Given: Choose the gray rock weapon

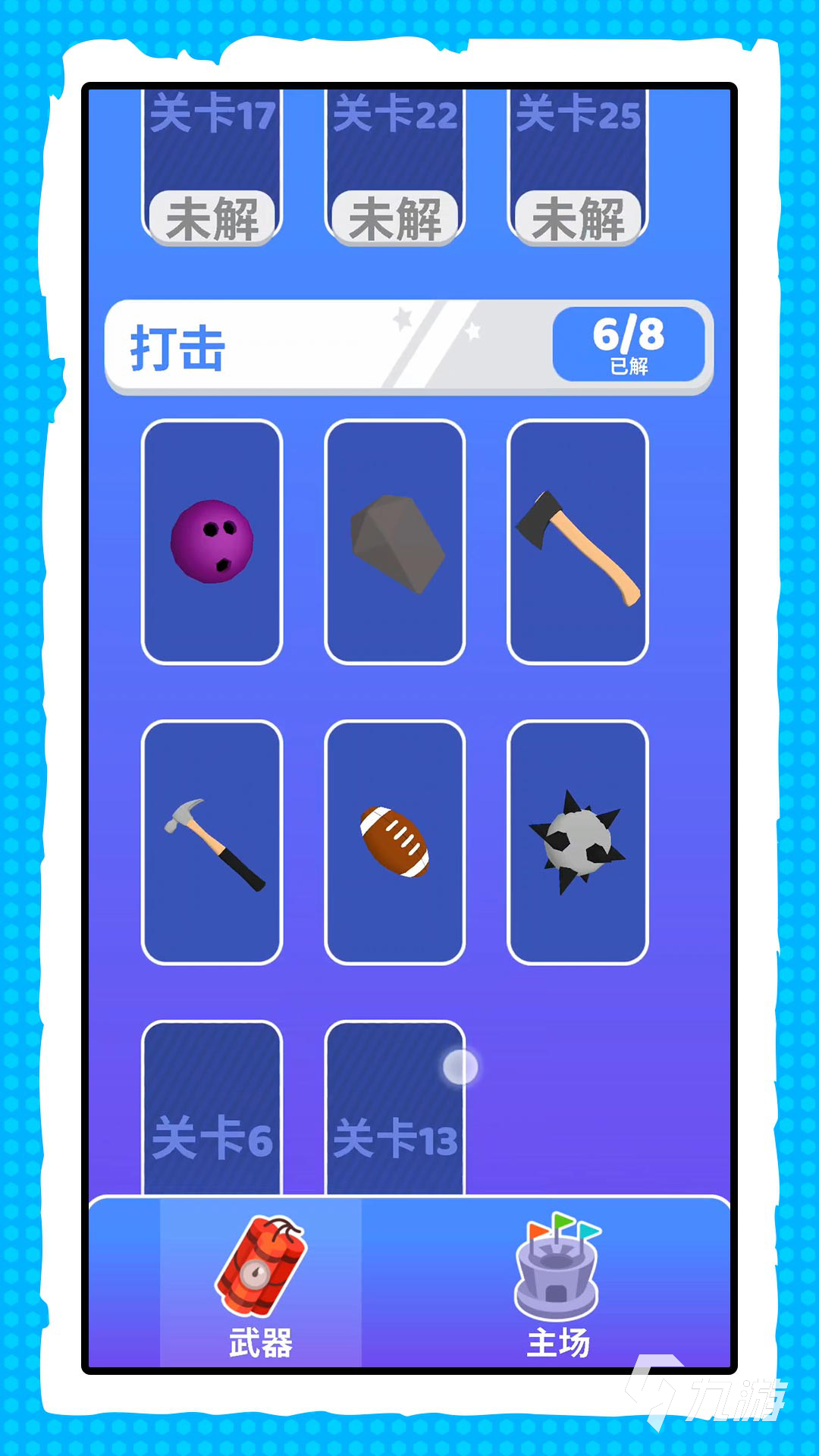Looking at the screenshot, I should pyautogui.click(x=395, y=541).
